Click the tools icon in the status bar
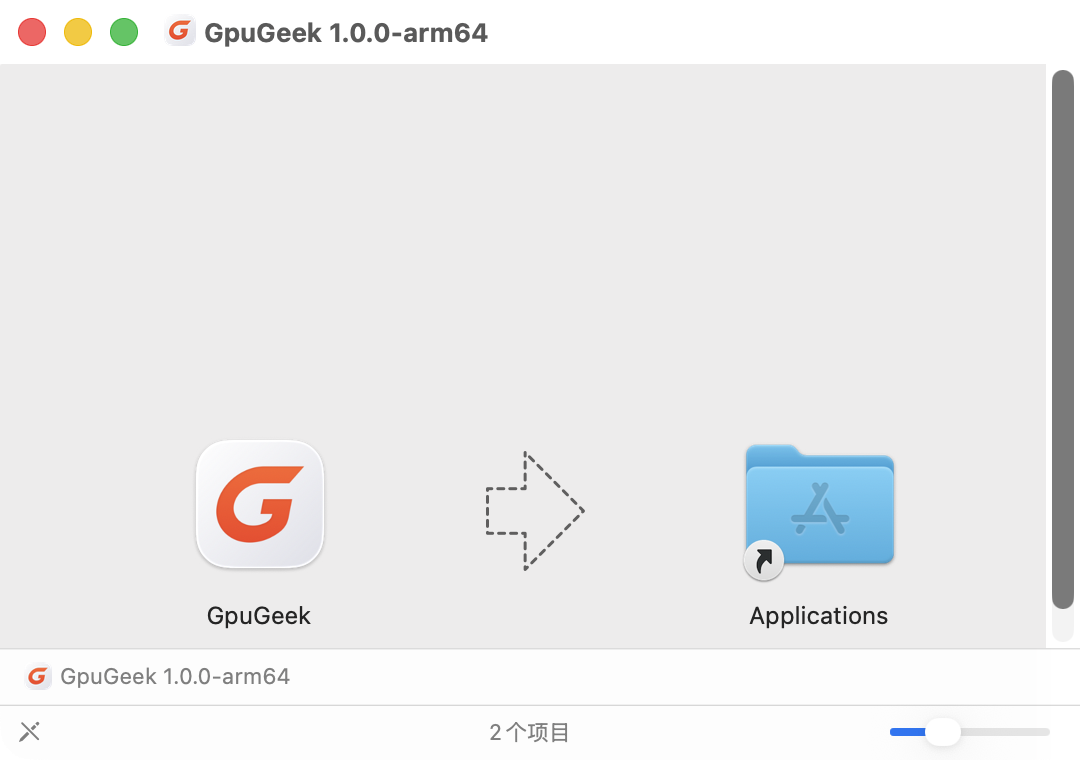Image resolution: width=1080 pixels, height=760 pixels. coord(30,732)
